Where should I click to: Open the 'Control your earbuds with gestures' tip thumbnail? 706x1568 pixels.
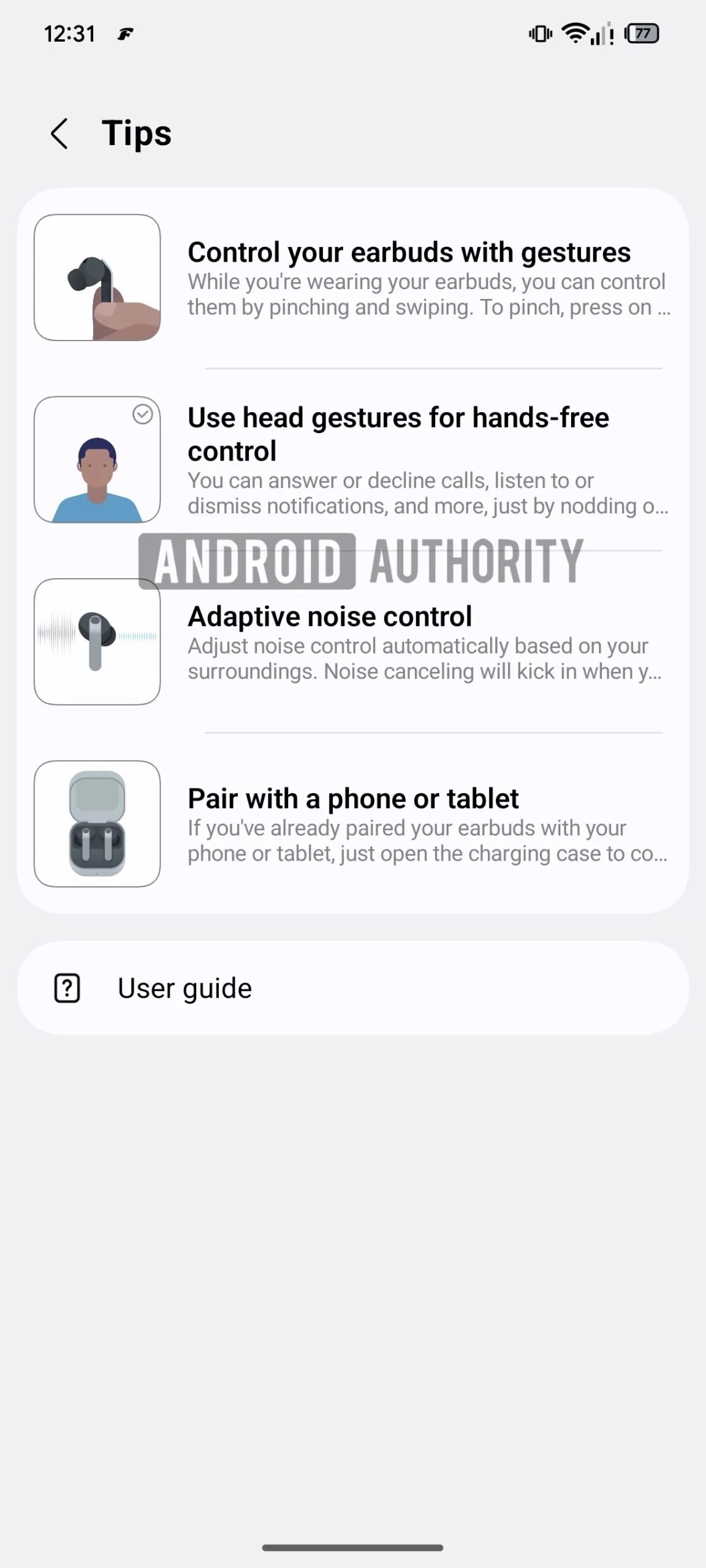[97, 277]
